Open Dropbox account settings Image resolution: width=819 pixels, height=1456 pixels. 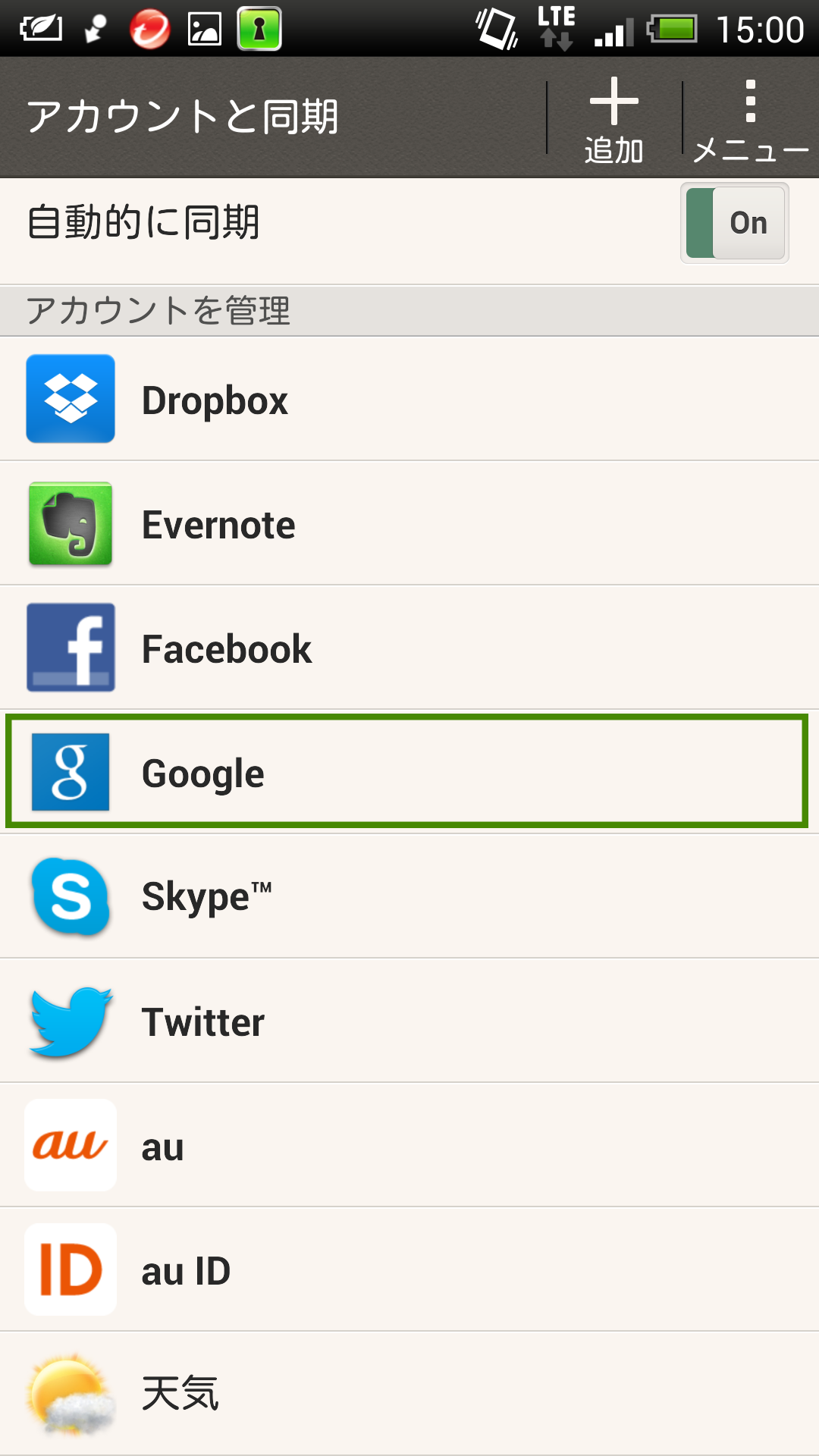coord(409,400)
